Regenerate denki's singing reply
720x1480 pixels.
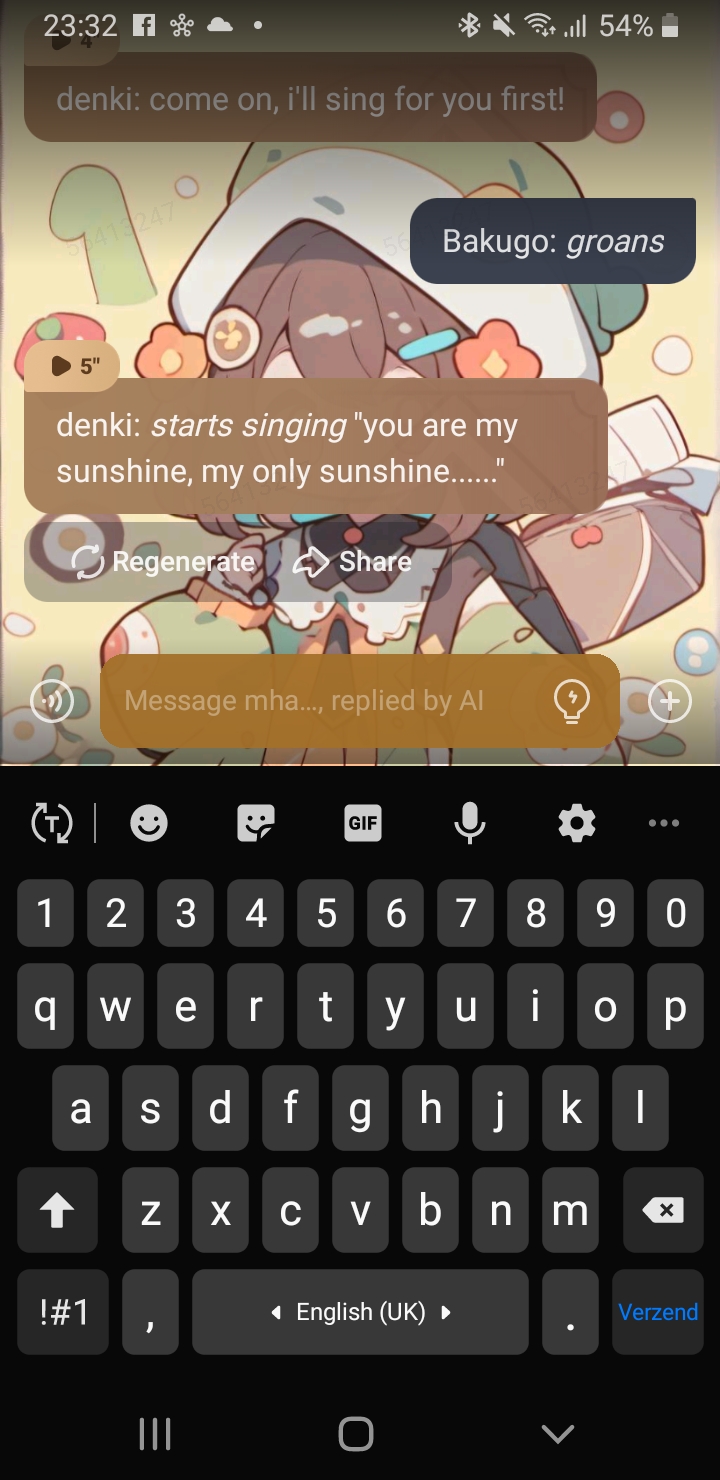pyautogui.click(x=164, y=562)
